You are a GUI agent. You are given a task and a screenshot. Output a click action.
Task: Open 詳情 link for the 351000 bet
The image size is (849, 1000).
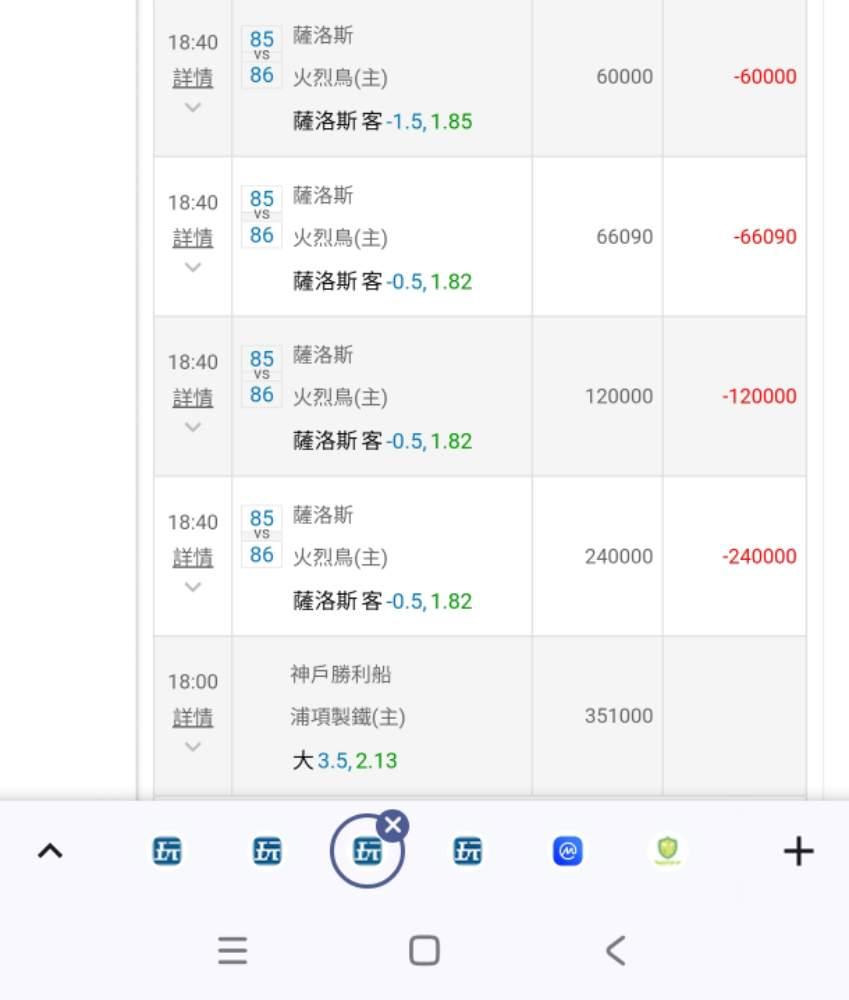pos(193,718)
